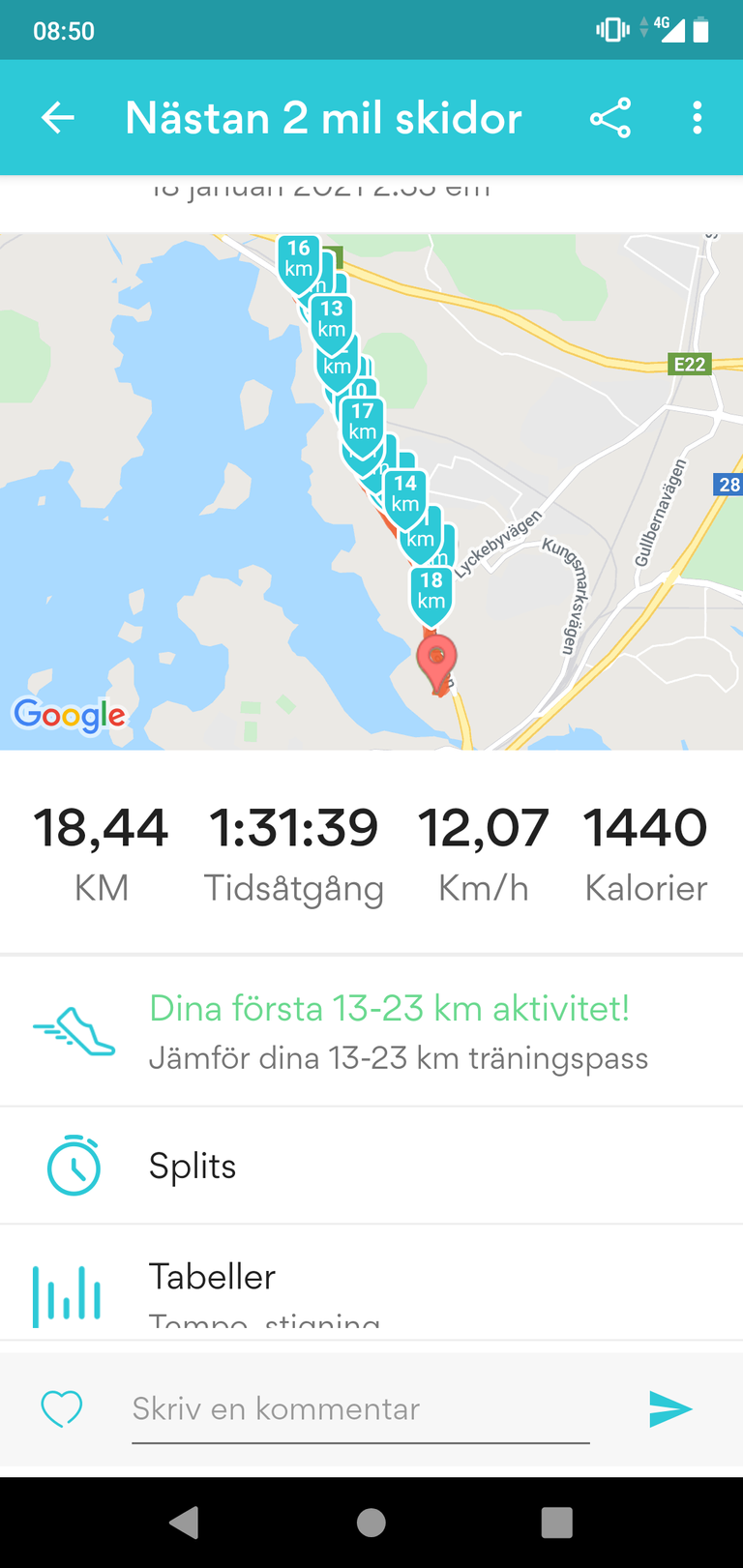Focus the Skriv en kommentar field

click(361, 1410)
